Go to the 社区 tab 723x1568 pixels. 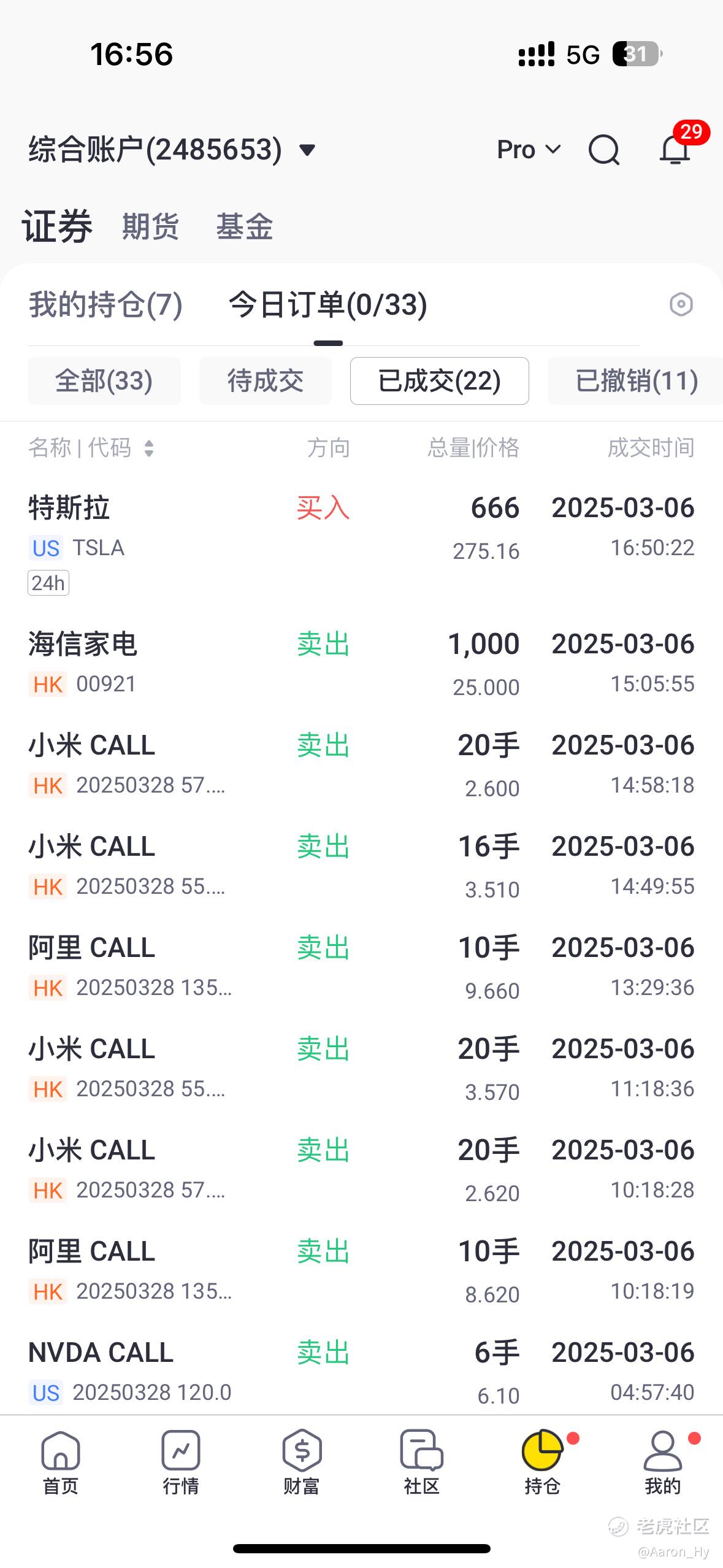[422, 1463]
